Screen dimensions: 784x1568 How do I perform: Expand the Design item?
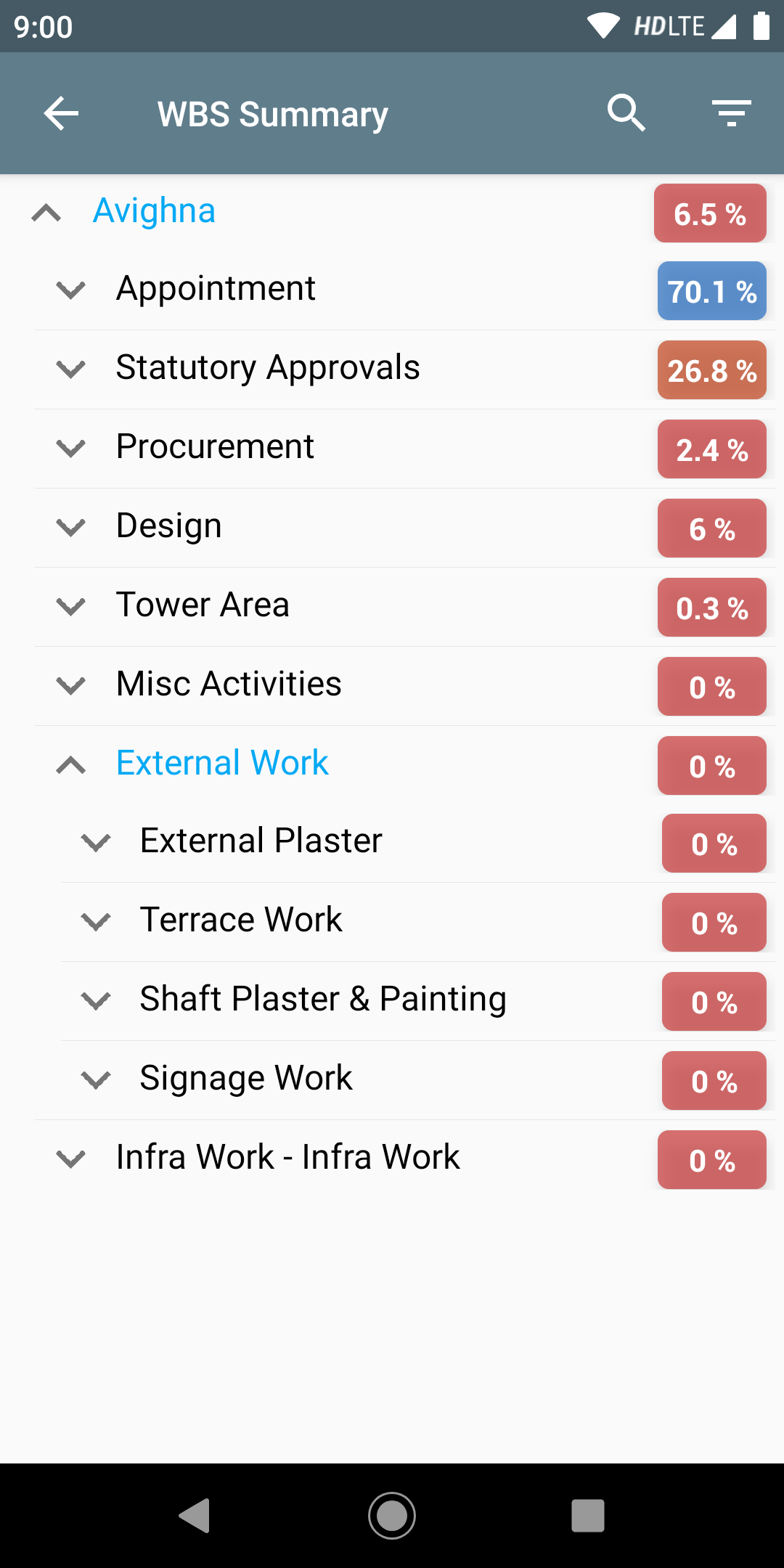click(71, 528)
